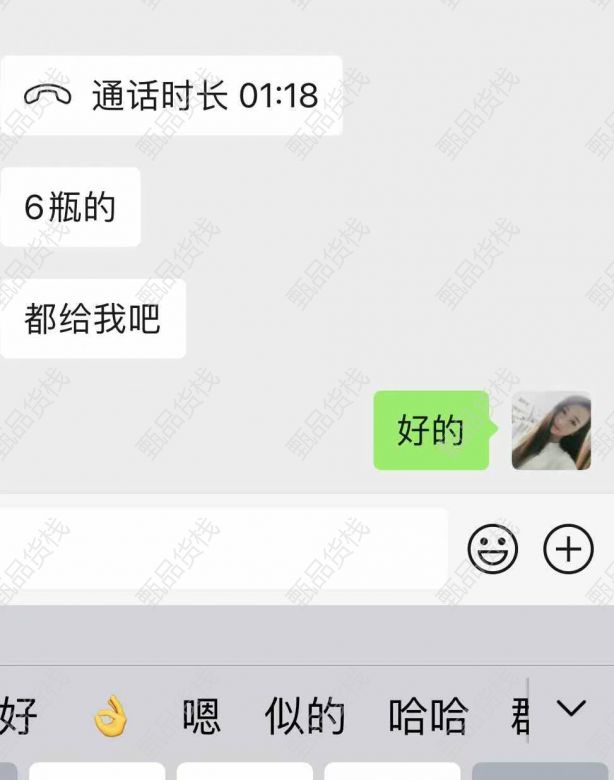Pick the 似的 keyboard suggestion
The width and height of the screenshot is (614, 780).
click(305, 716)
